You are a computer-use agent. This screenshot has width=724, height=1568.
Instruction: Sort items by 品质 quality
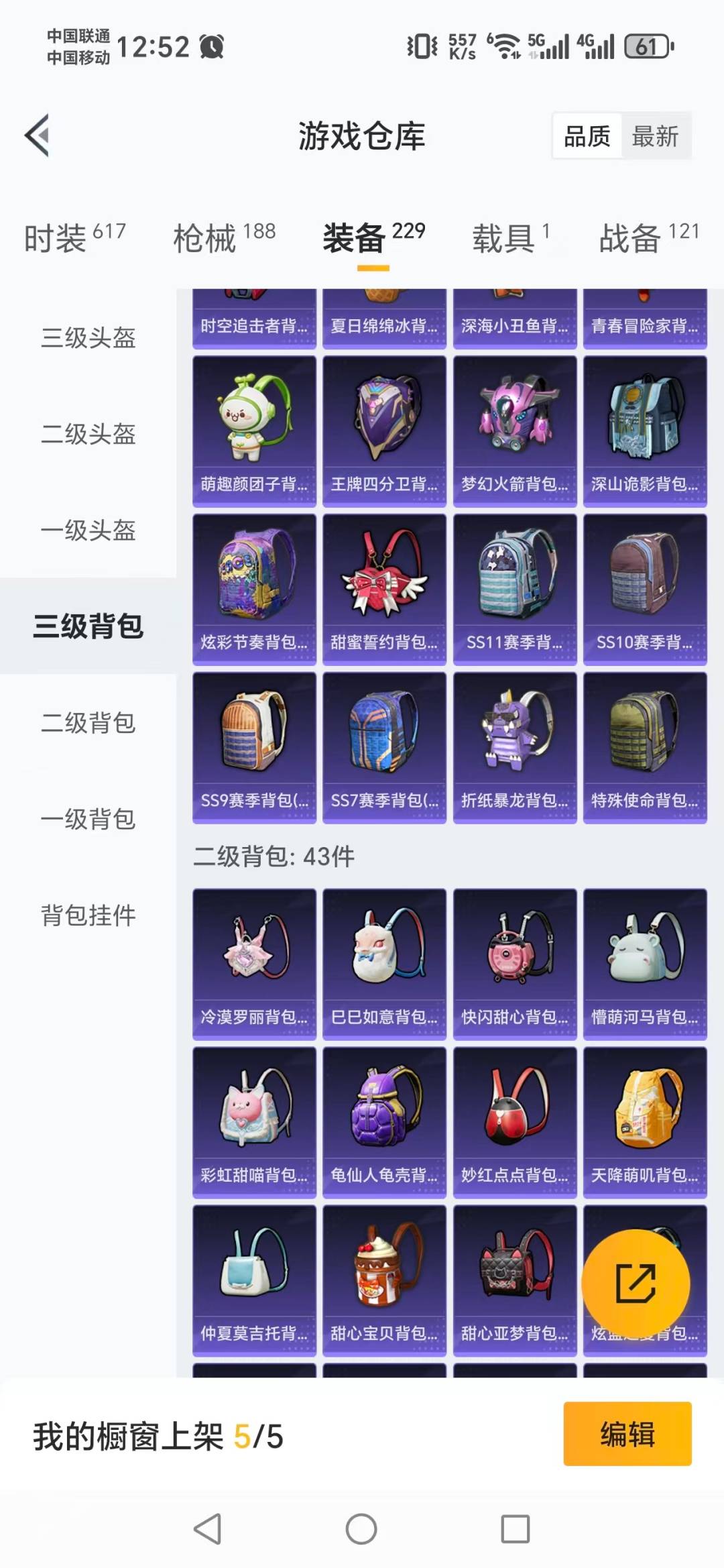coord(585,135)
